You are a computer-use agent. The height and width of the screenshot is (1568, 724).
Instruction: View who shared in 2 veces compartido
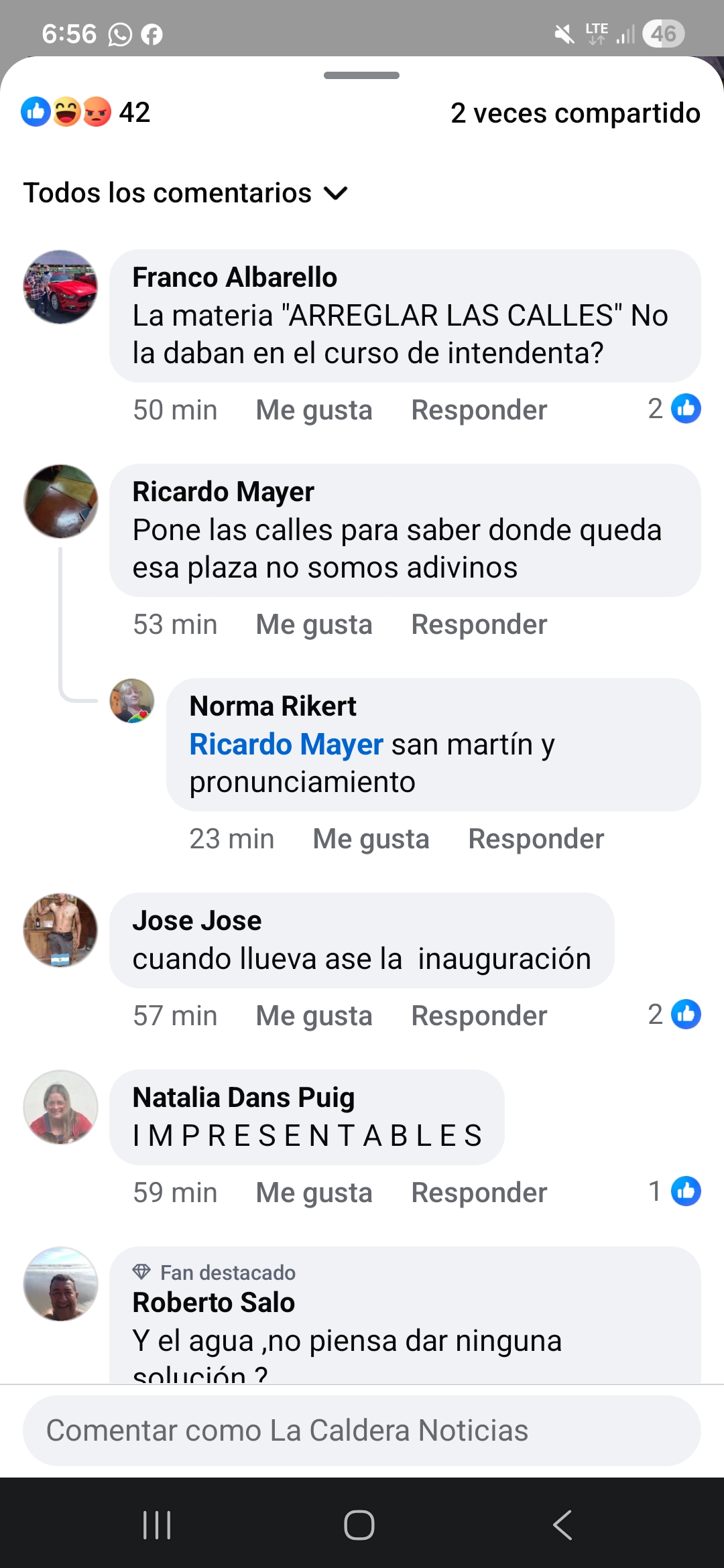point(575,113)
